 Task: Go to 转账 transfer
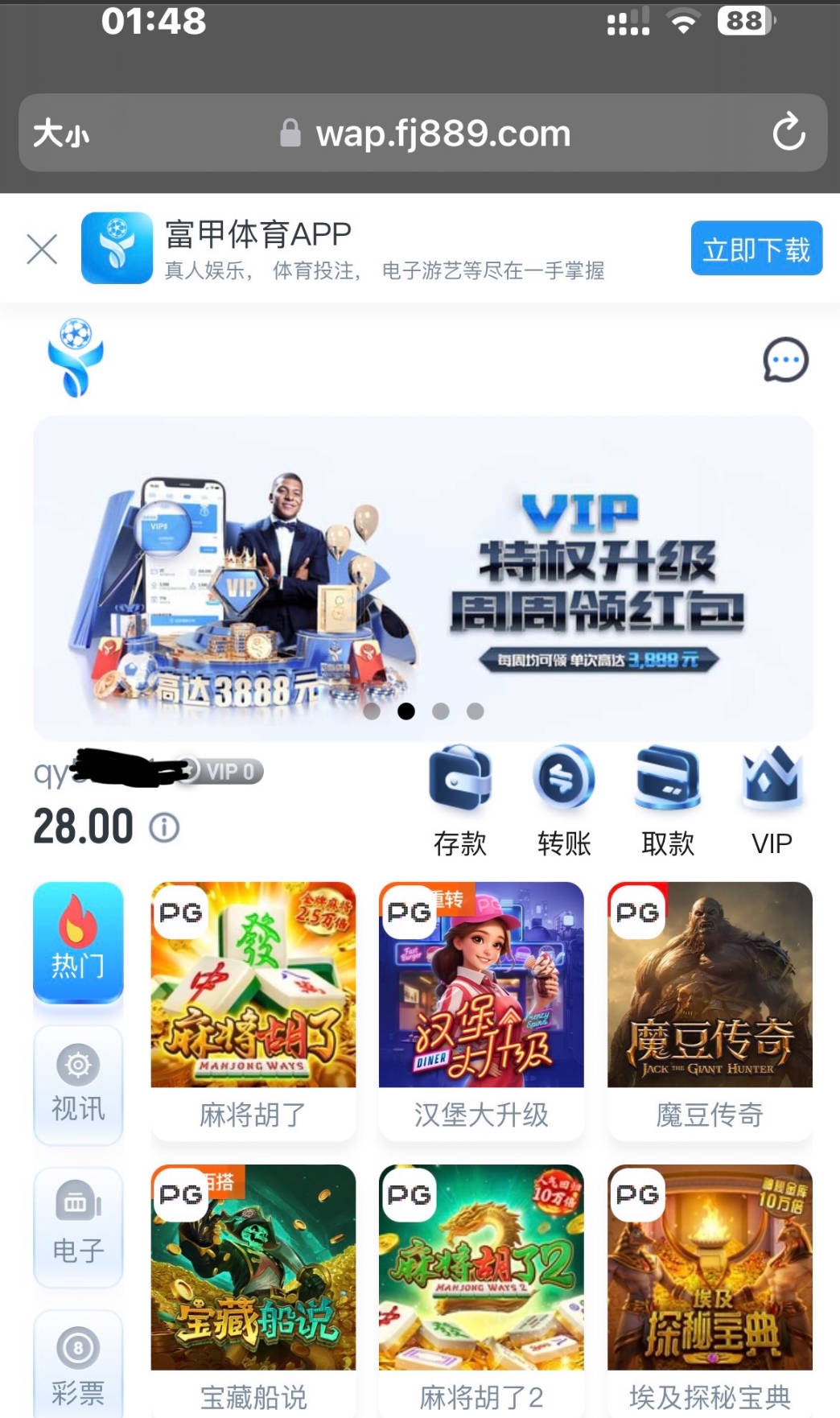(x=564, y=801)
